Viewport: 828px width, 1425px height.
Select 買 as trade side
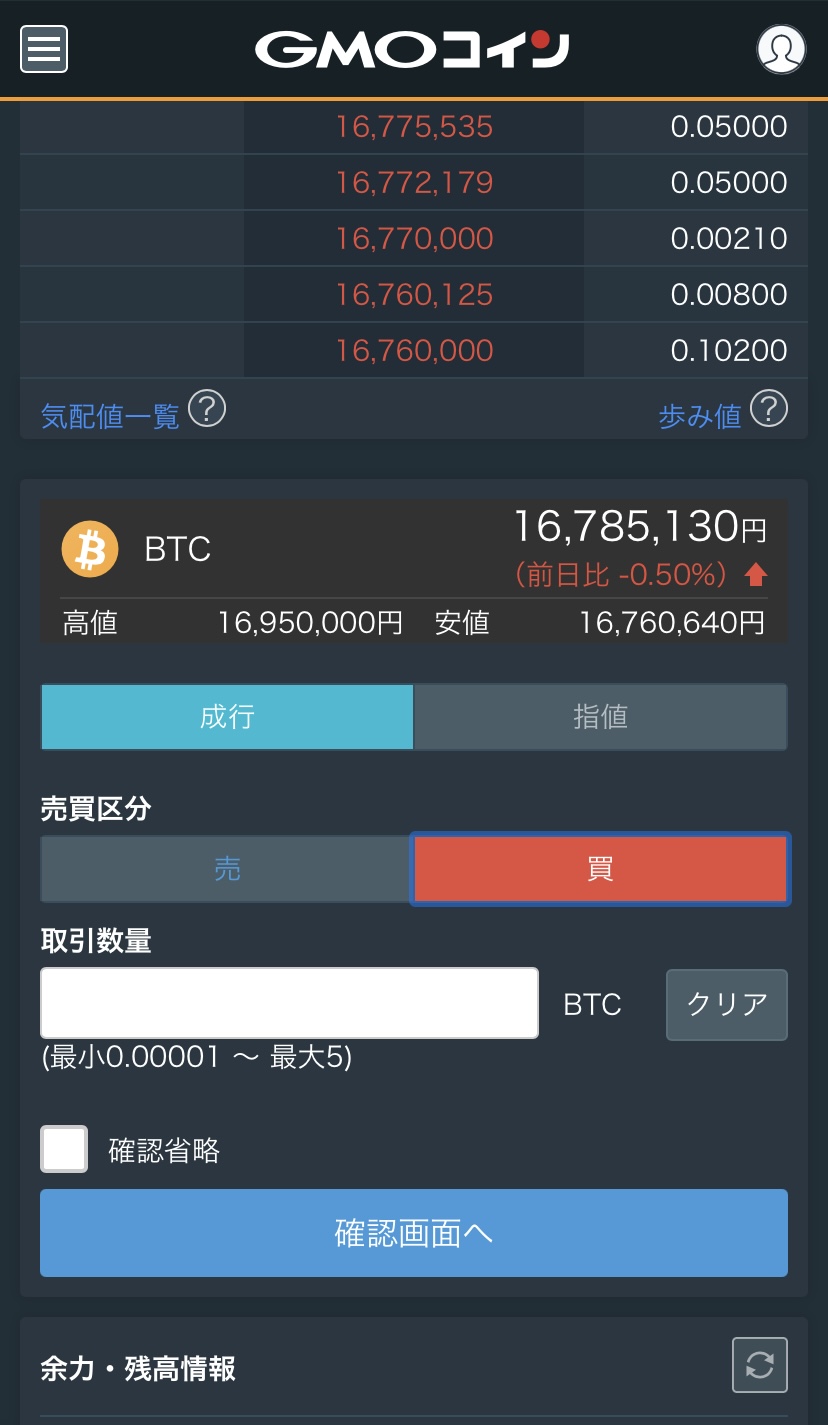tap(600, 869)
